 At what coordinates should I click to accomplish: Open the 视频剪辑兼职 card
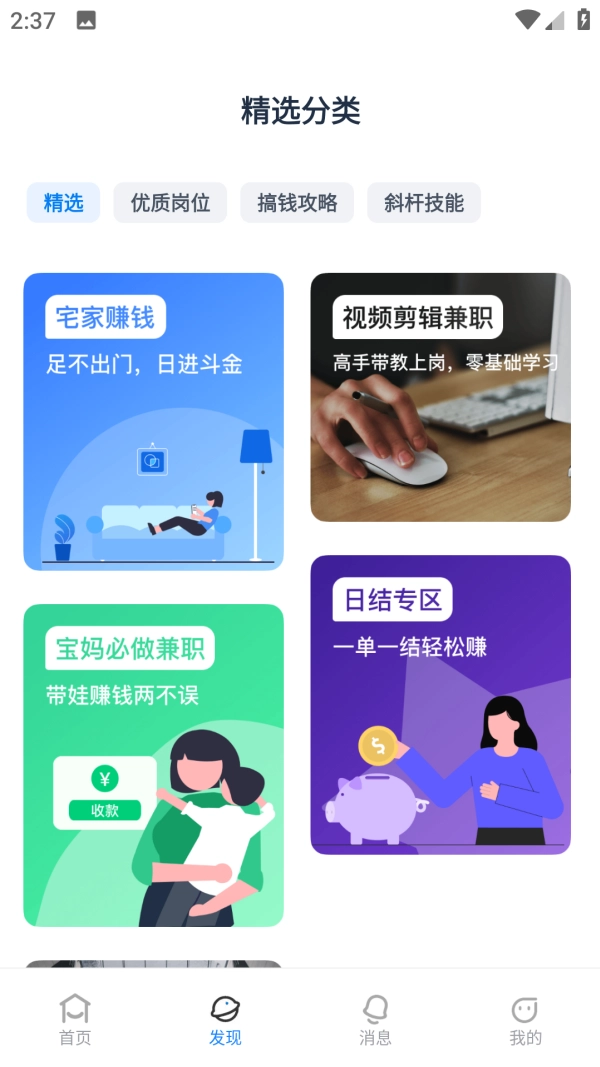click(x=440, y=397)
